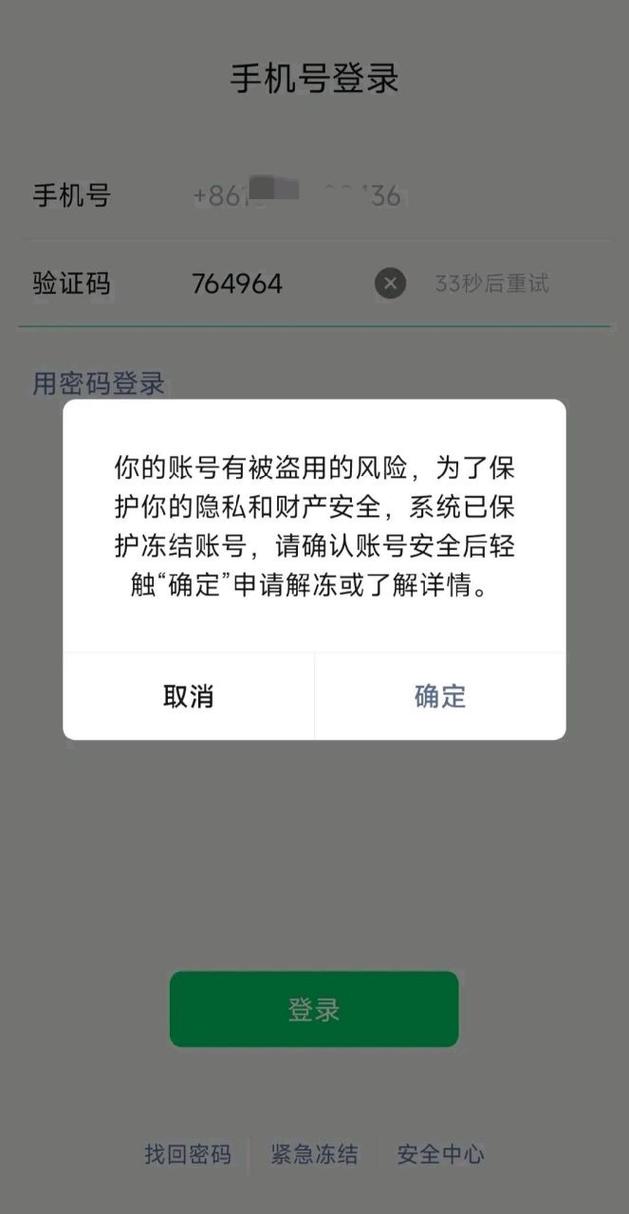
Task: Clear the verification code field
Action: 390,284
